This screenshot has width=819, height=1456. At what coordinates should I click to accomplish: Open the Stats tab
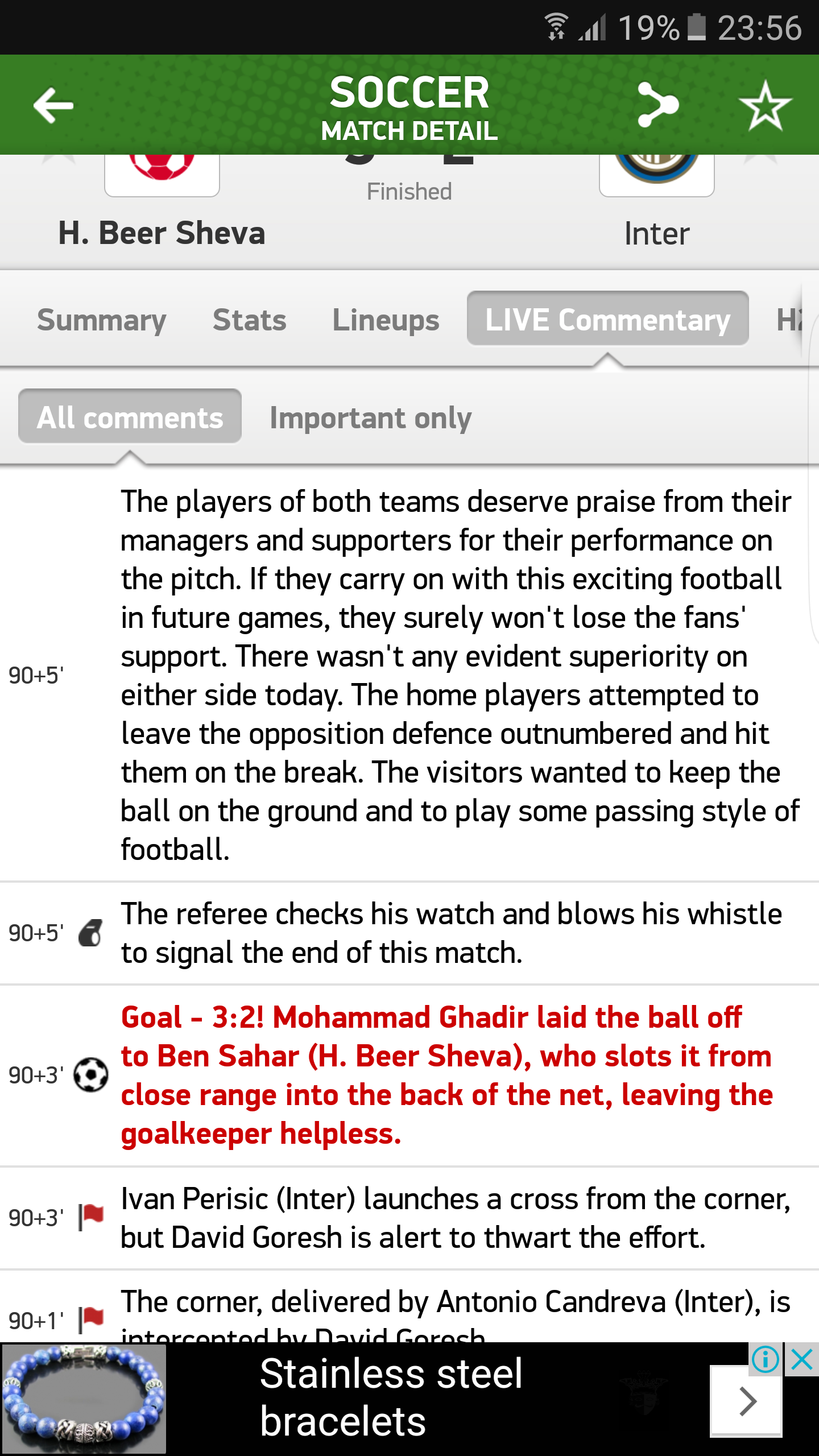(249, 320)
